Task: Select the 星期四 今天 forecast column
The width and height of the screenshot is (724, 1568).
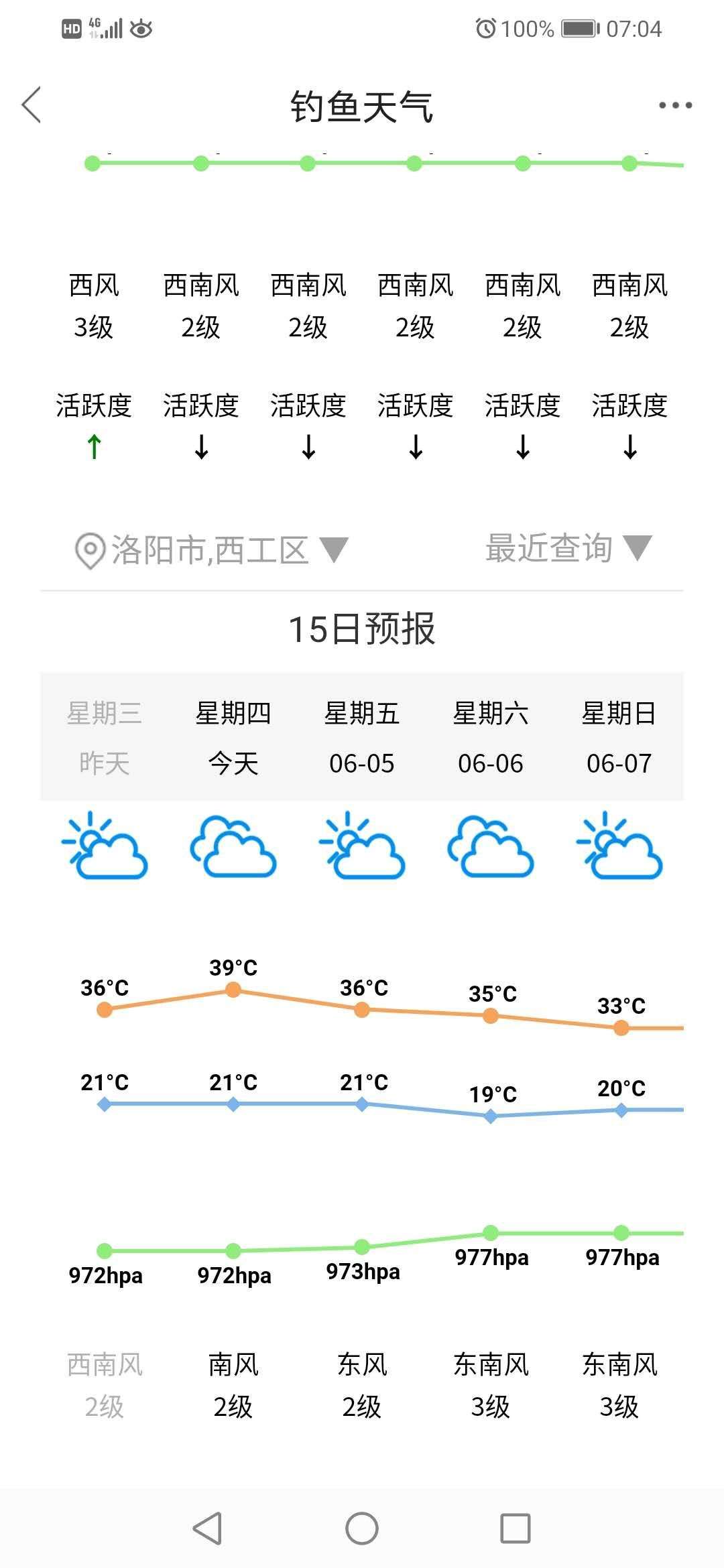Action: (x=233, y=737)
